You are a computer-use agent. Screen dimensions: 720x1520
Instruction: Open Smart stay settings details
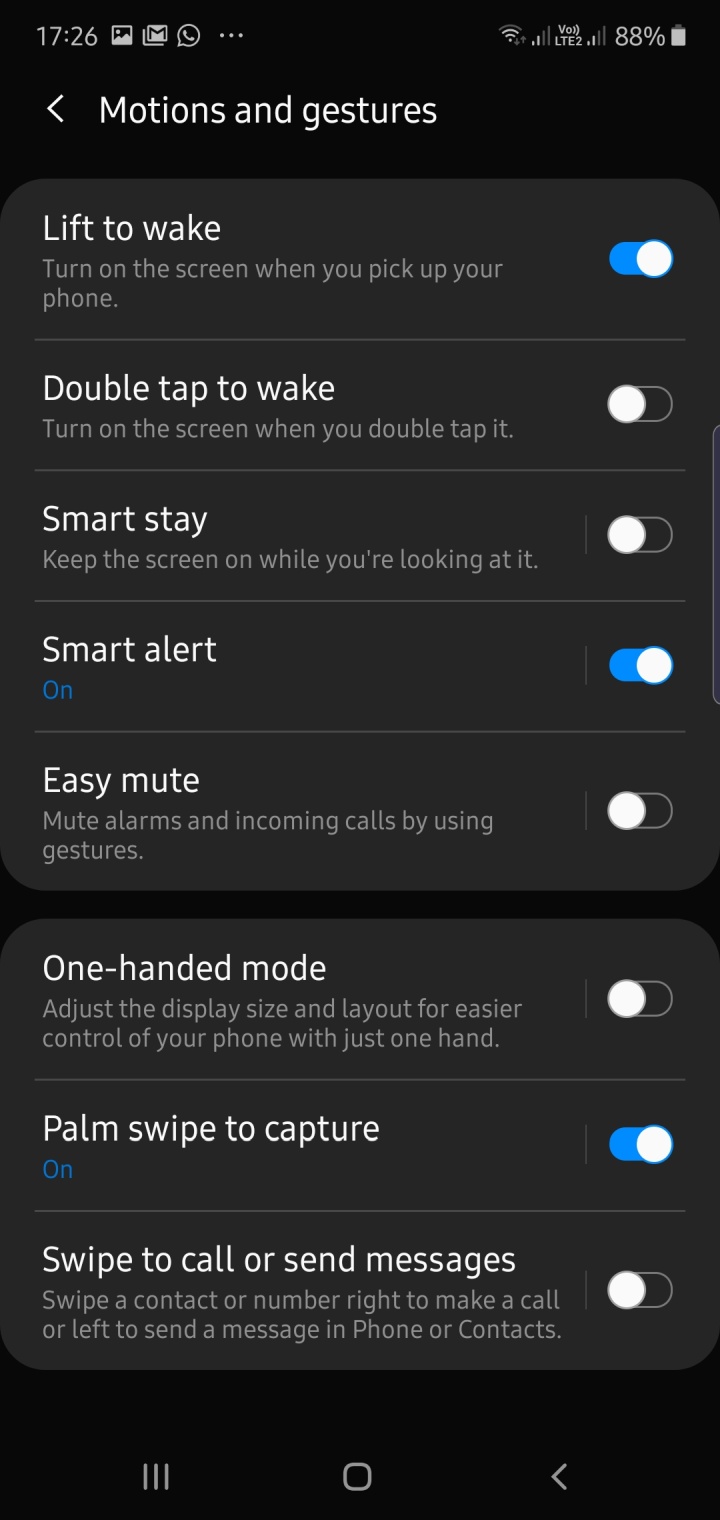(290, 537)
